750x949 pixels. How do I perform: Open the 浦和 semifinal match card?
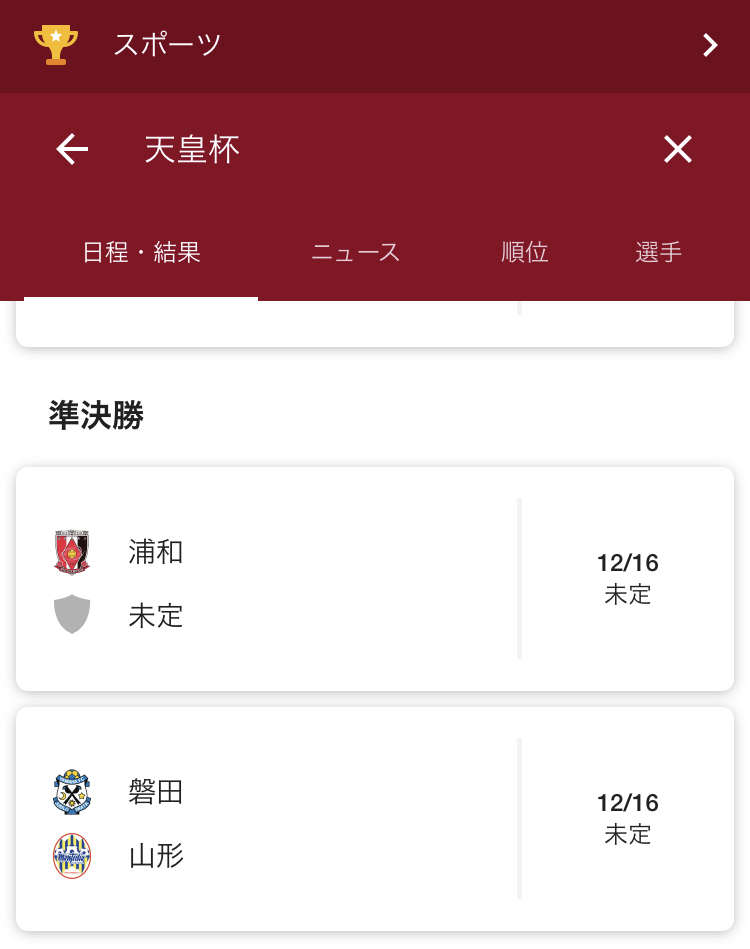click(375, 579)
